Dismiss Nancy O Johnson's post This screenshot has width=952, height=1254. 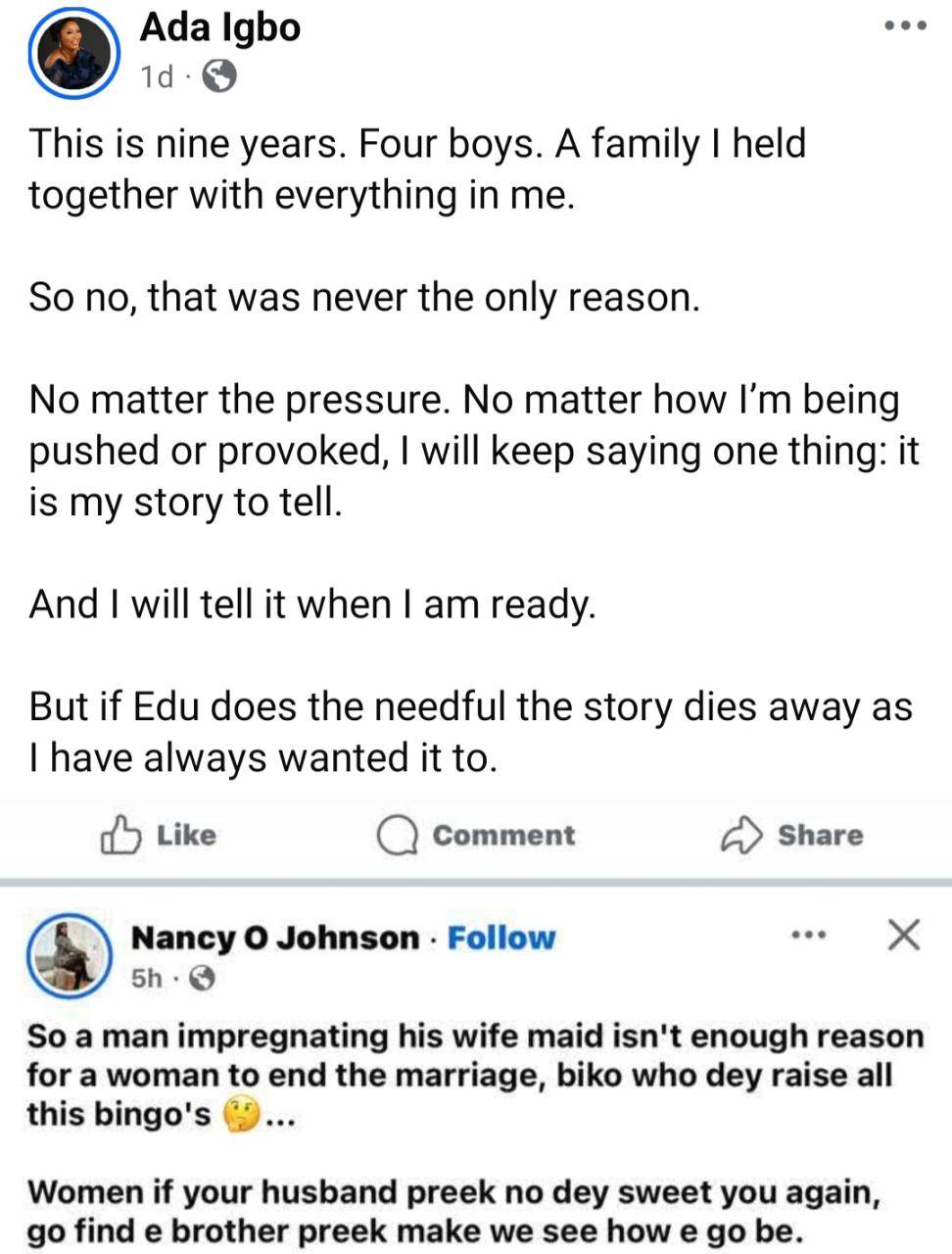click(x=902, y=936)
